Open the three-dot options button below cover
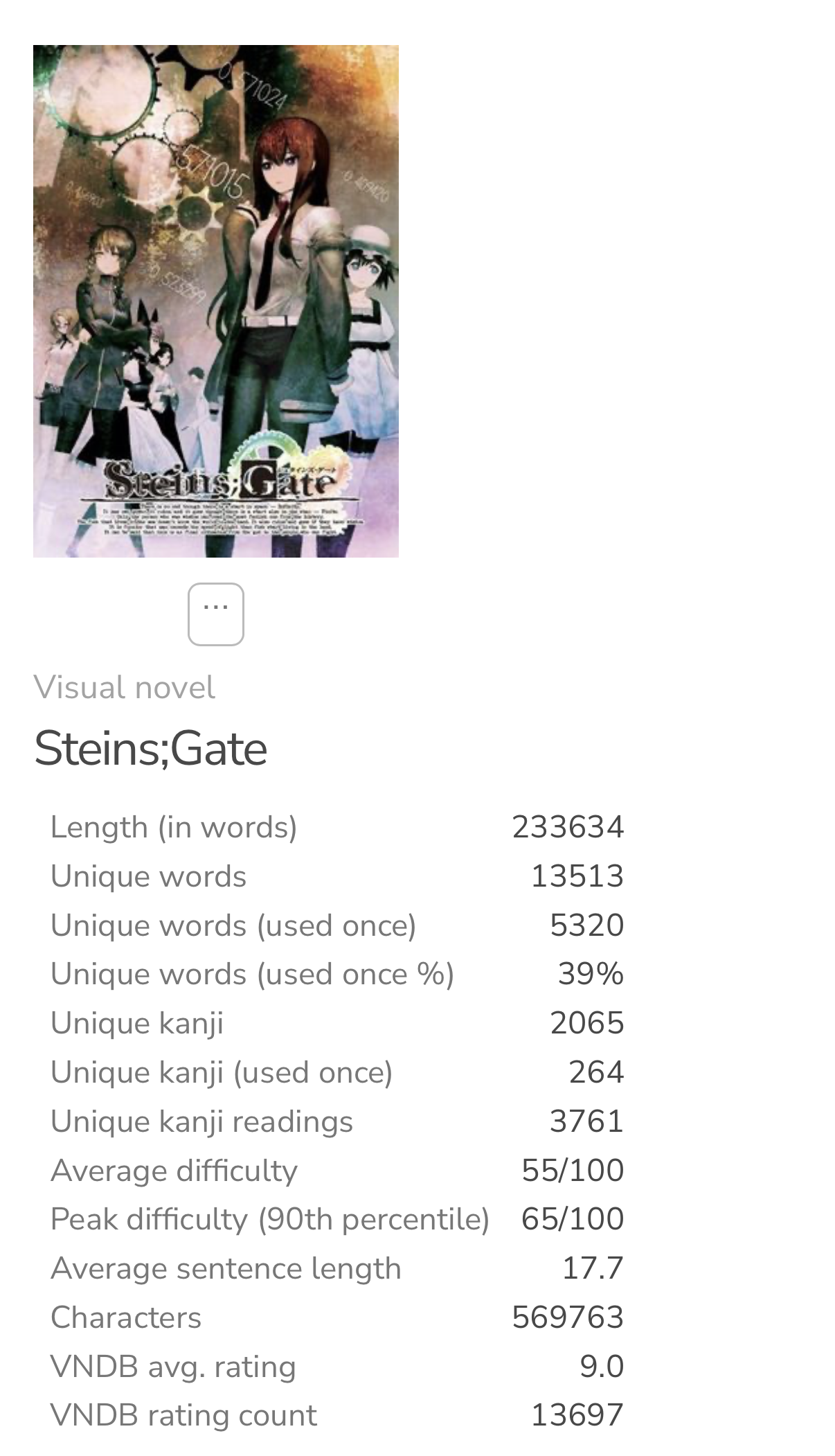835x1456 pixels. click(215, 614)
